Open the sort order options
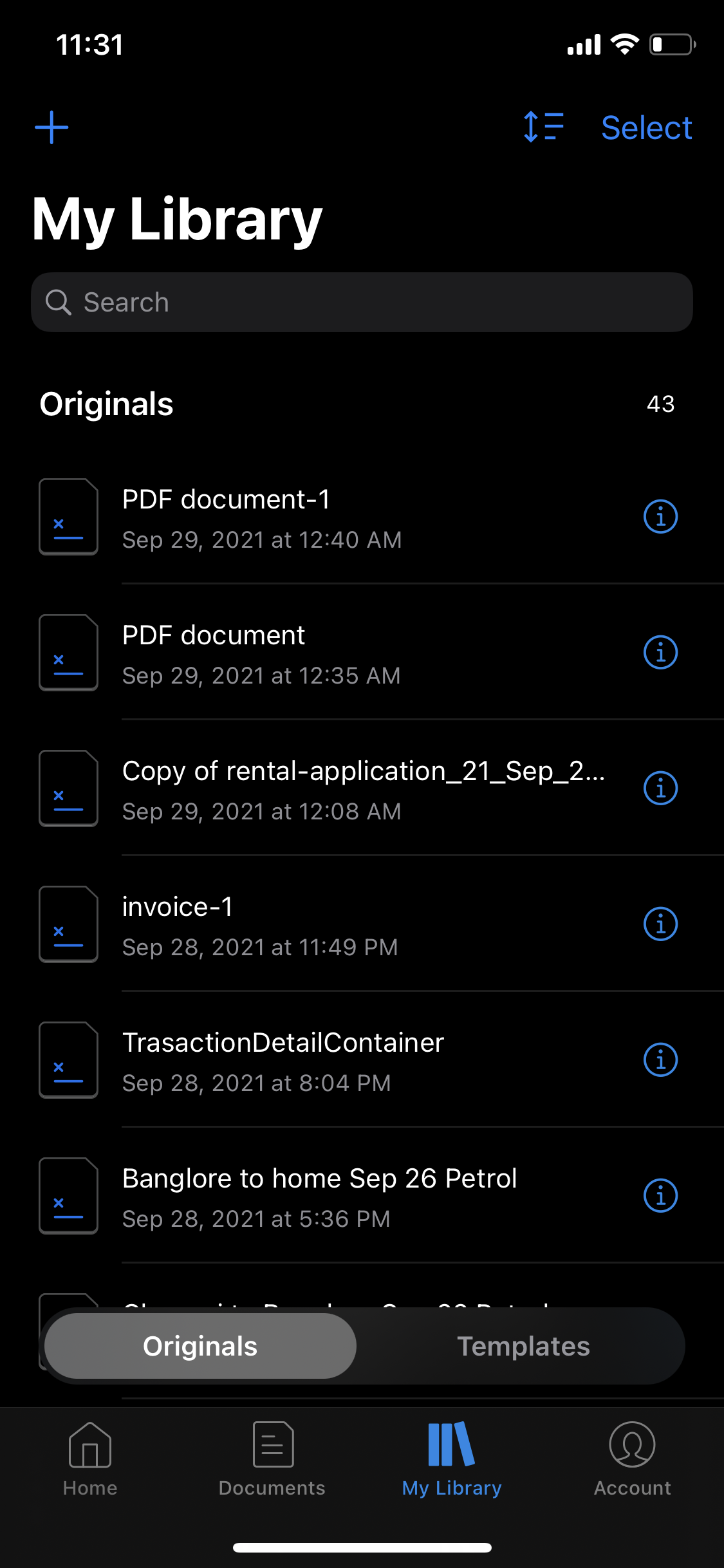The height and width of the screenshot is (1568, 724). coord(544,127)
